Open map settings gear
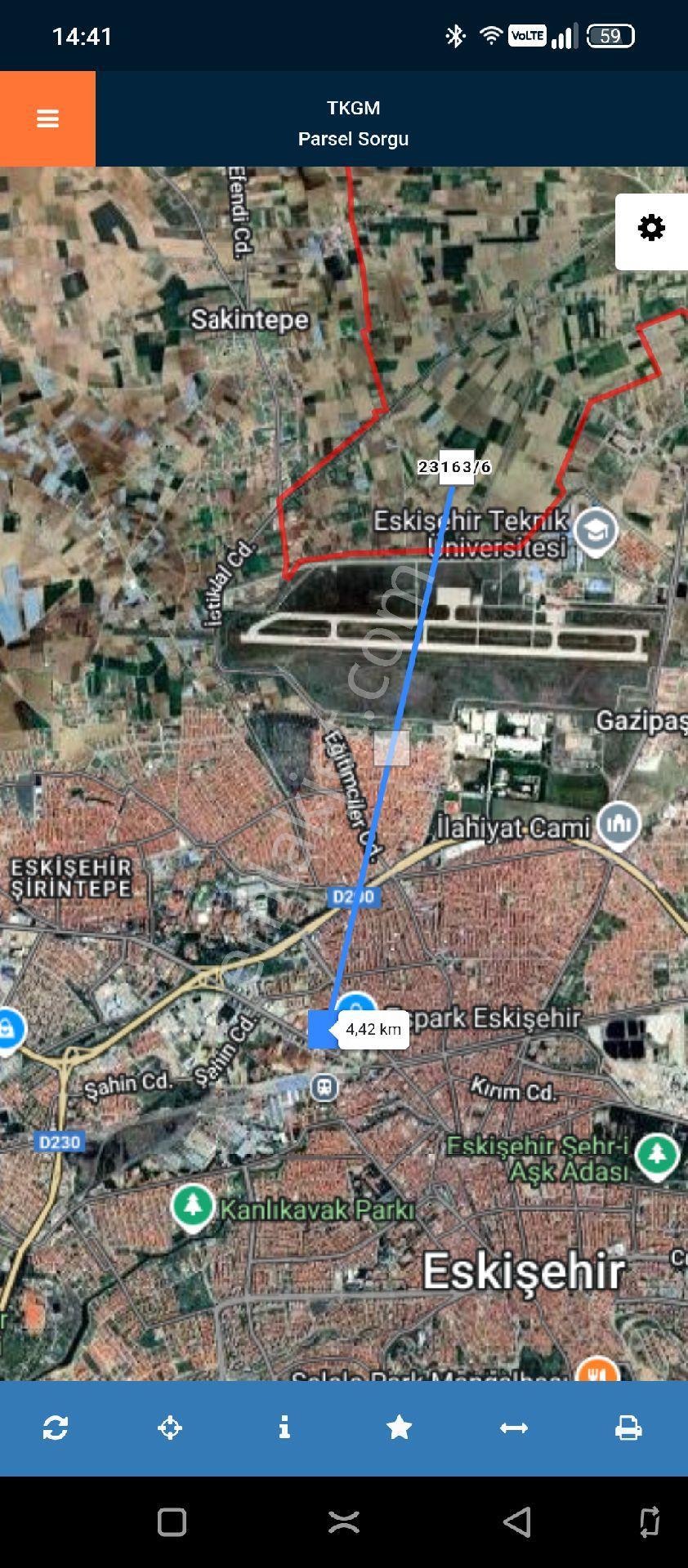 pyautogui.click(x=651, y=228)
